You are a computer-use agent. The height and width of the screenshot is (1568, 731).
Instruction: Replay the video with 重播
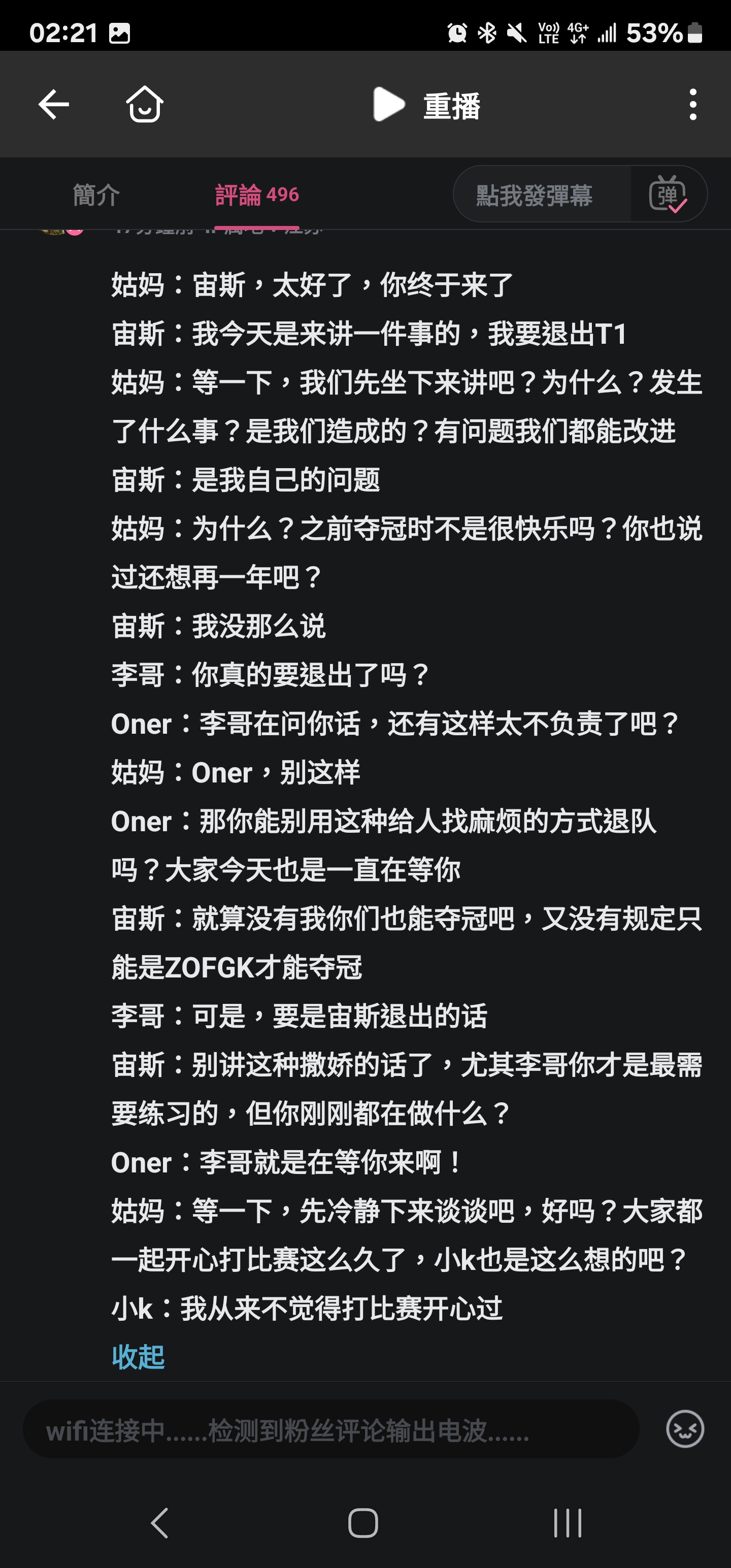point(426,105)
